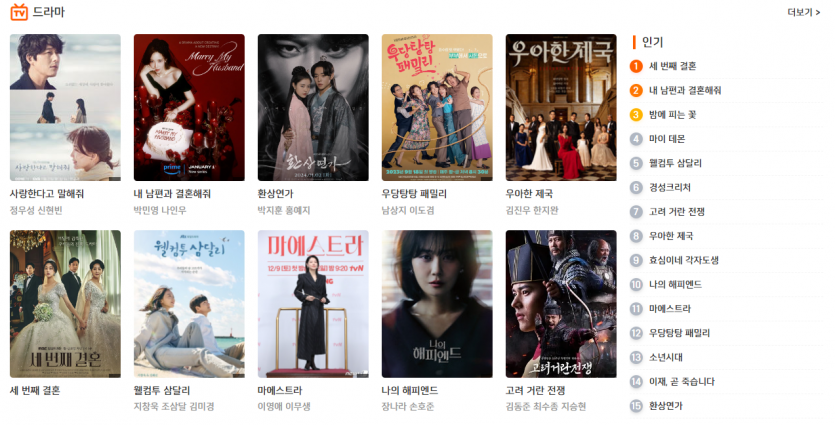
Task: Tap rank 9 효심이네 각자도생
Action: click(x=684, y=260)
